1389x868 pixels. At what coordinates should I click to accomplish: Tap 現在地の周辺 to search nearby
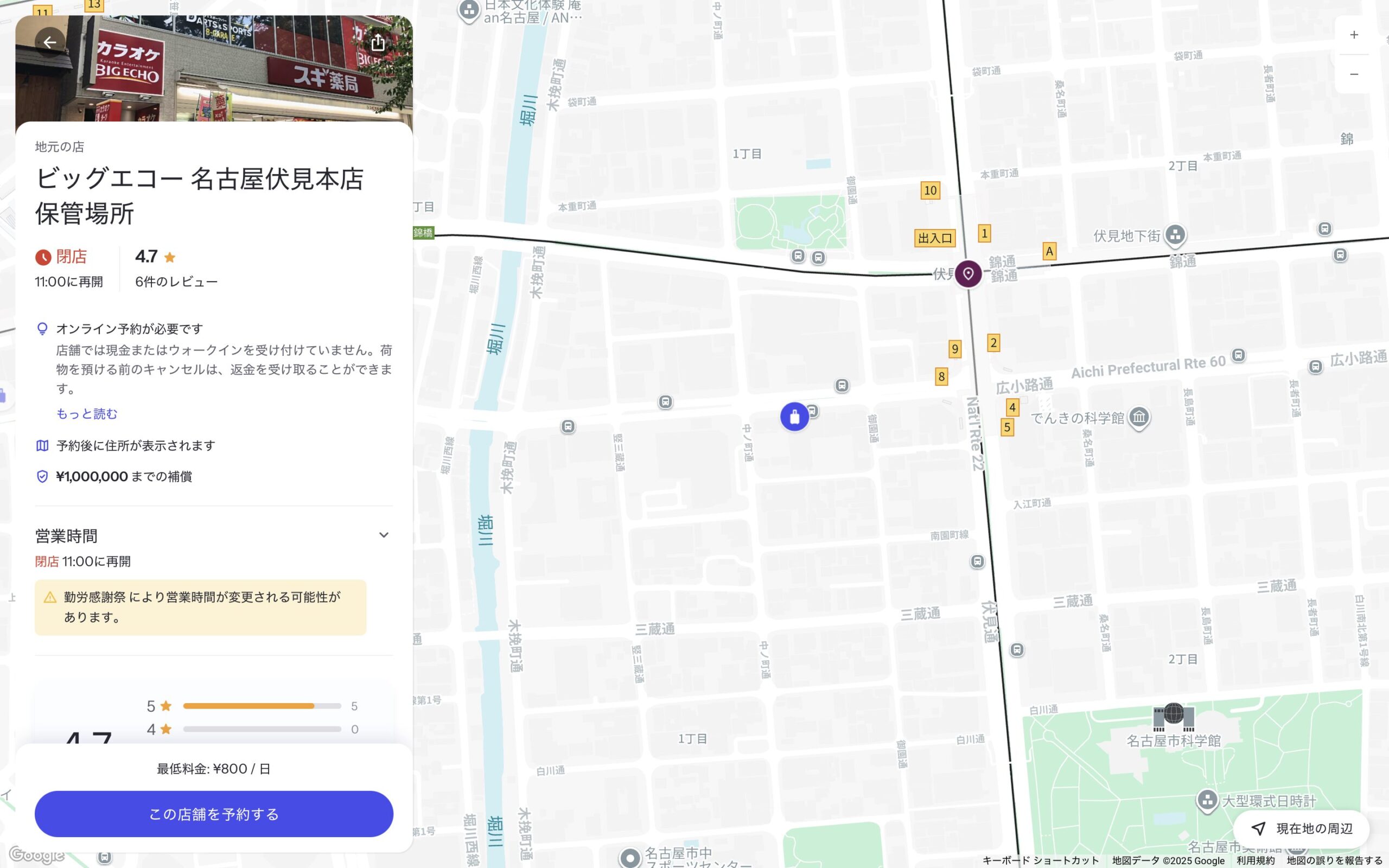(x=1302, y=828)
